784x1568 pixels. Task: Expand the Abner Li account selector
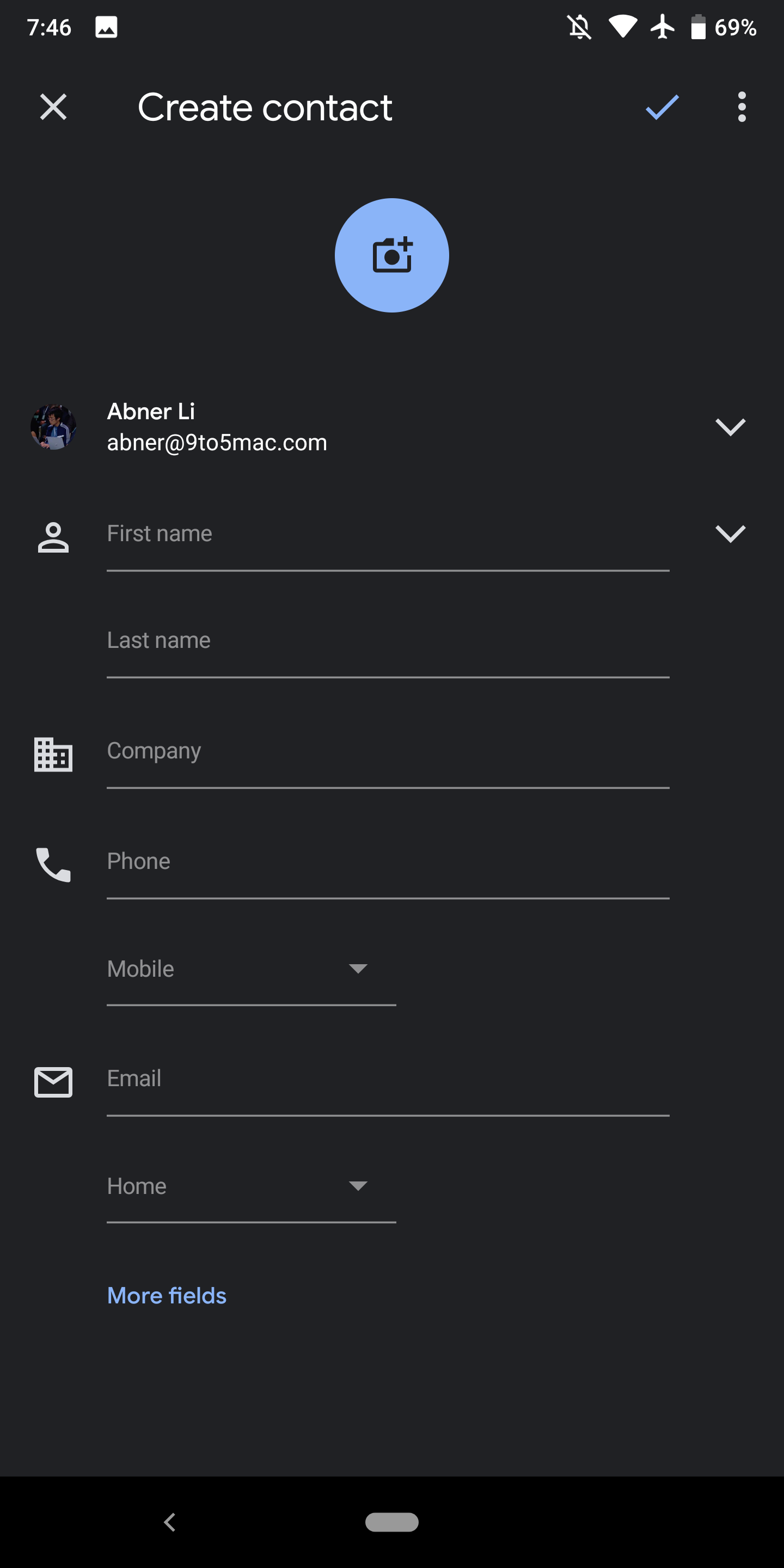(x=731, y=427)
